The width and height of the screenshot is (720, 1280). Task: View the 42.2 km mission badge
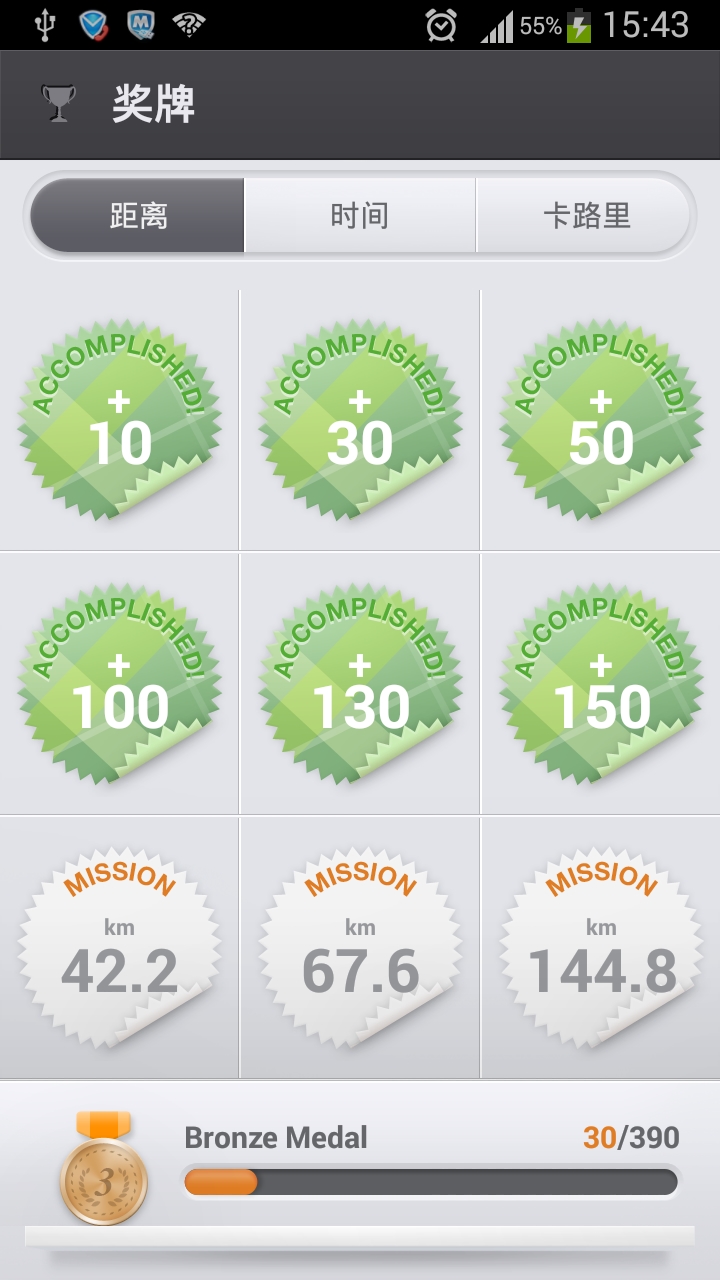(x=119, y=948)
